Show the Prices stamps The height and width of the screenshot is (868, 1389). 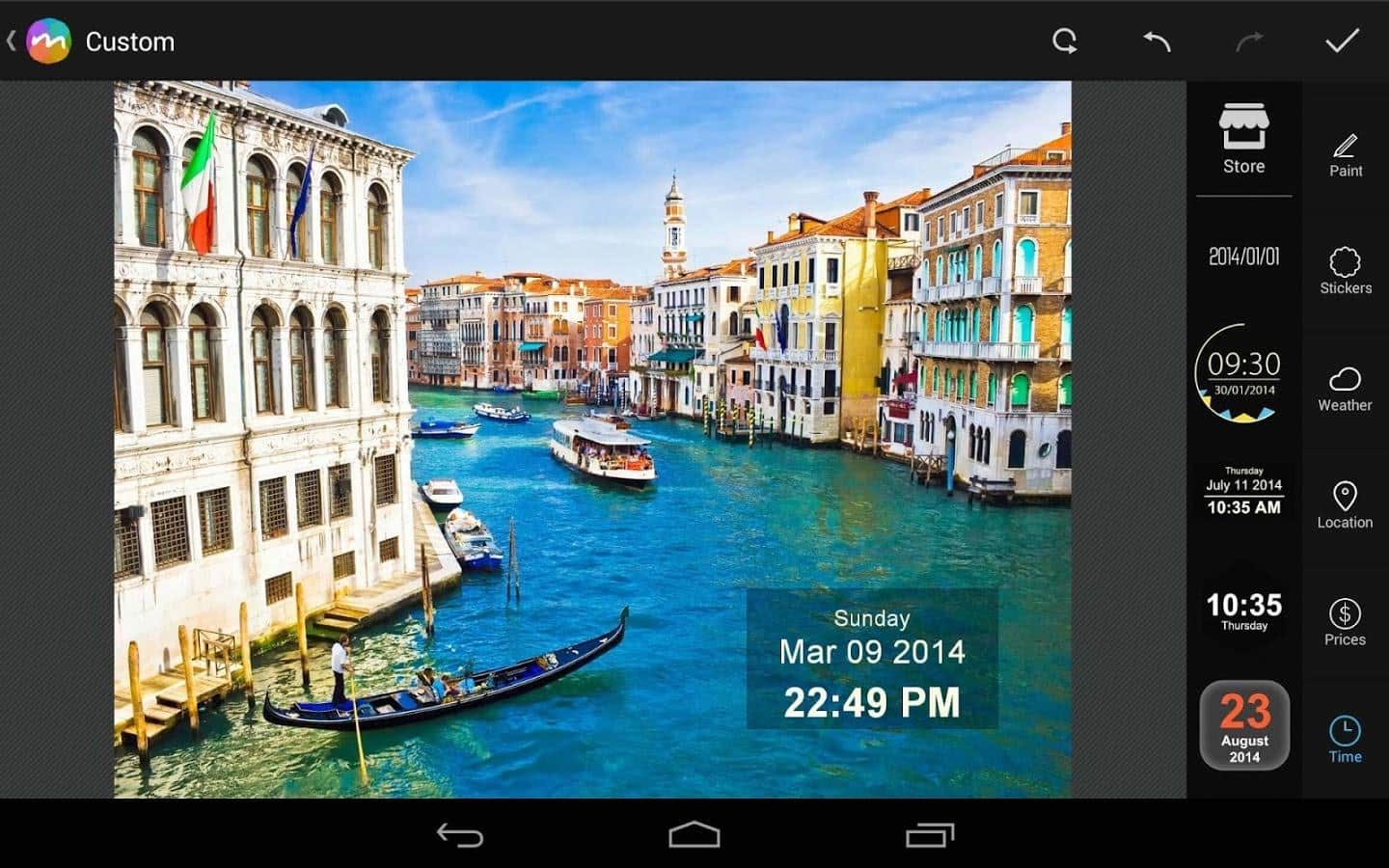[x=1345, y=622]
